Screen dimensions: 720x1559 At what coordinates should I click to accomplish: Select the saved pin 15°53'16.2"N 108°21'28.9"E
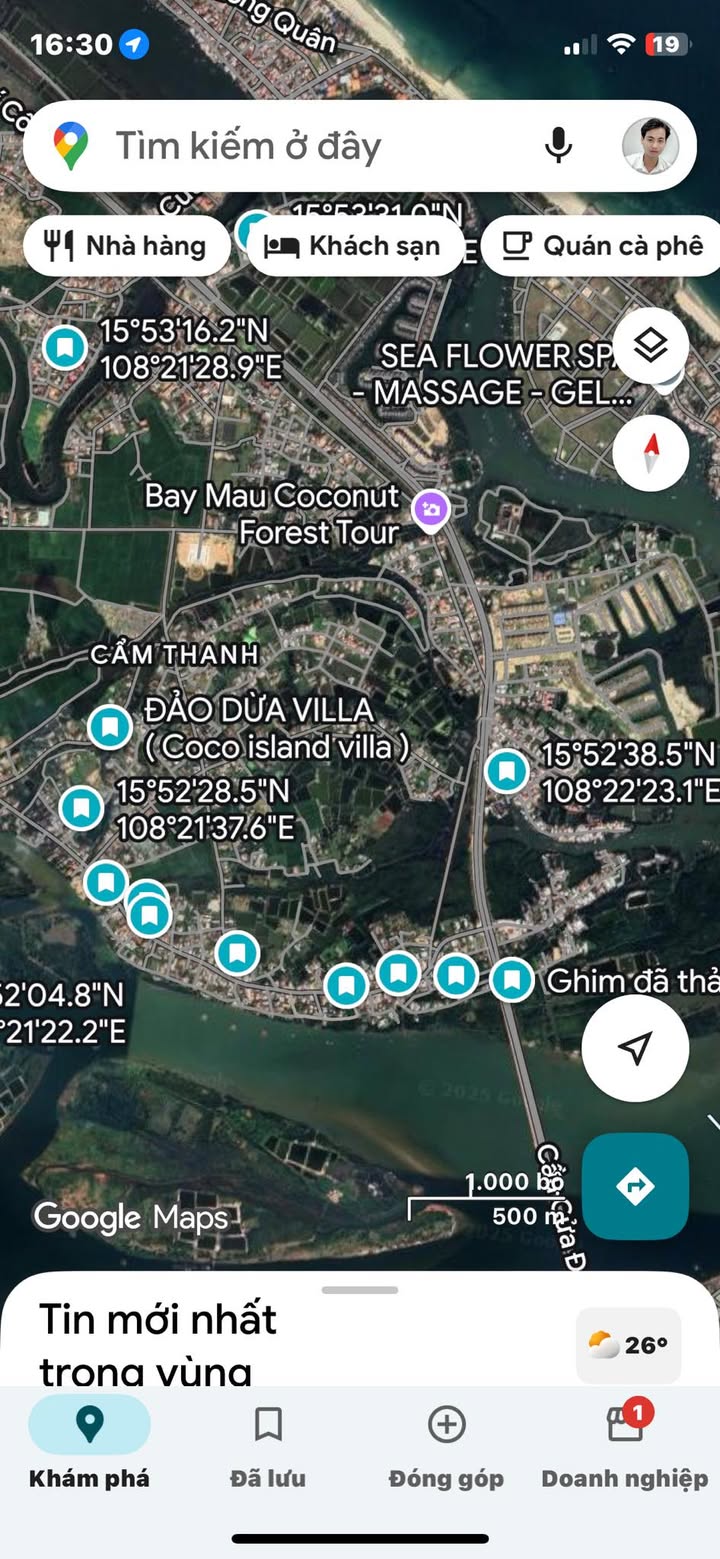pos(66,348)
